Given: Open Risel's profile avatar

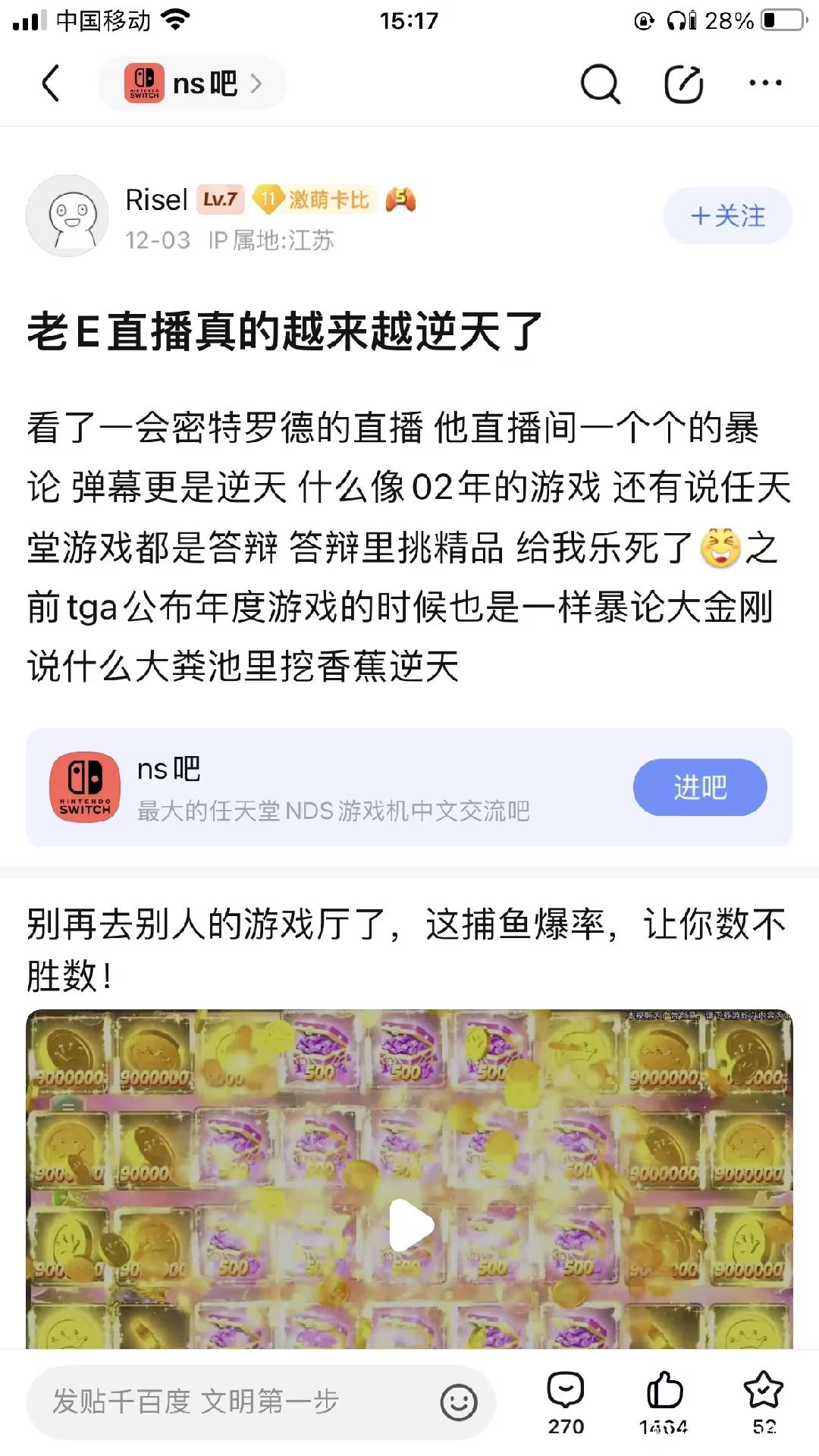Looking at the screenshot, I should pos(67,216).
